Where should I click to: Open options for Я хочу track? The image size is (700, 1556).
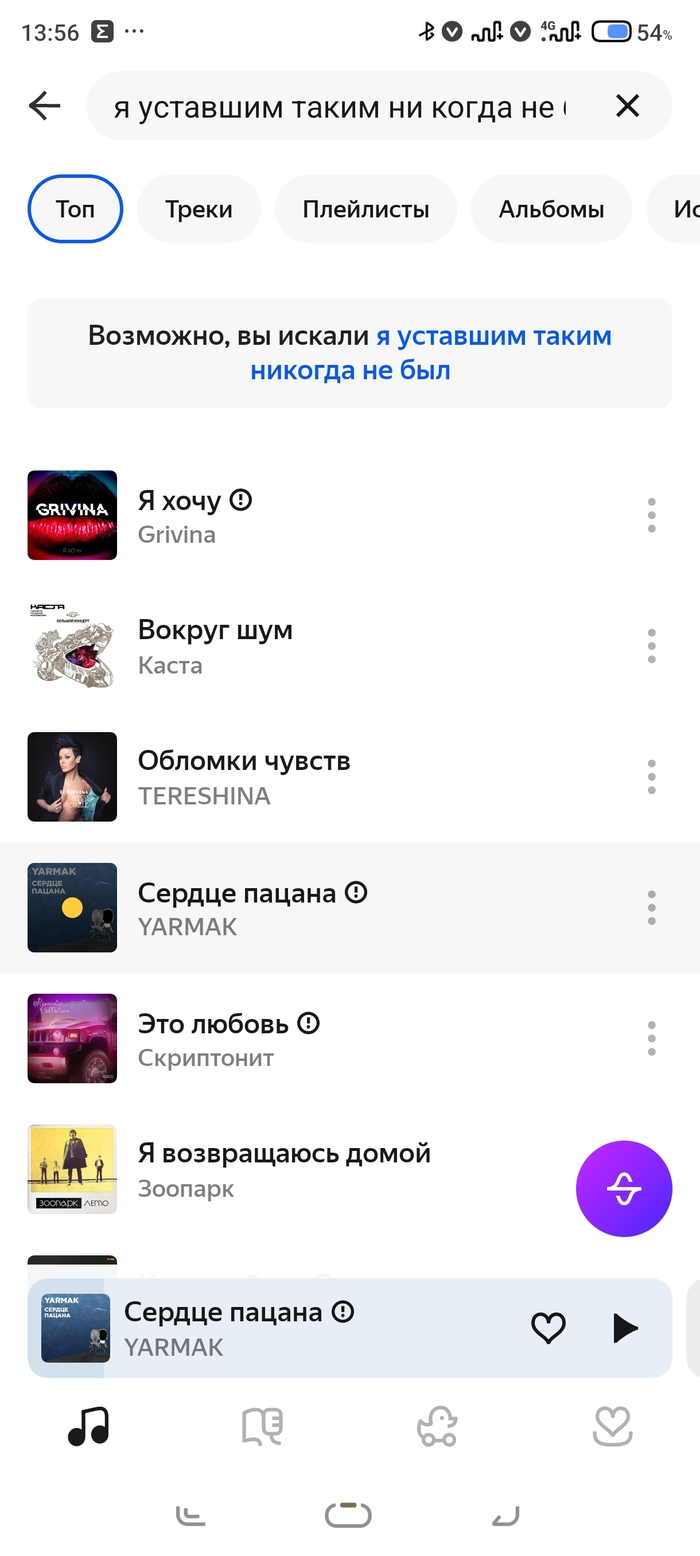(x=651, y=515)
